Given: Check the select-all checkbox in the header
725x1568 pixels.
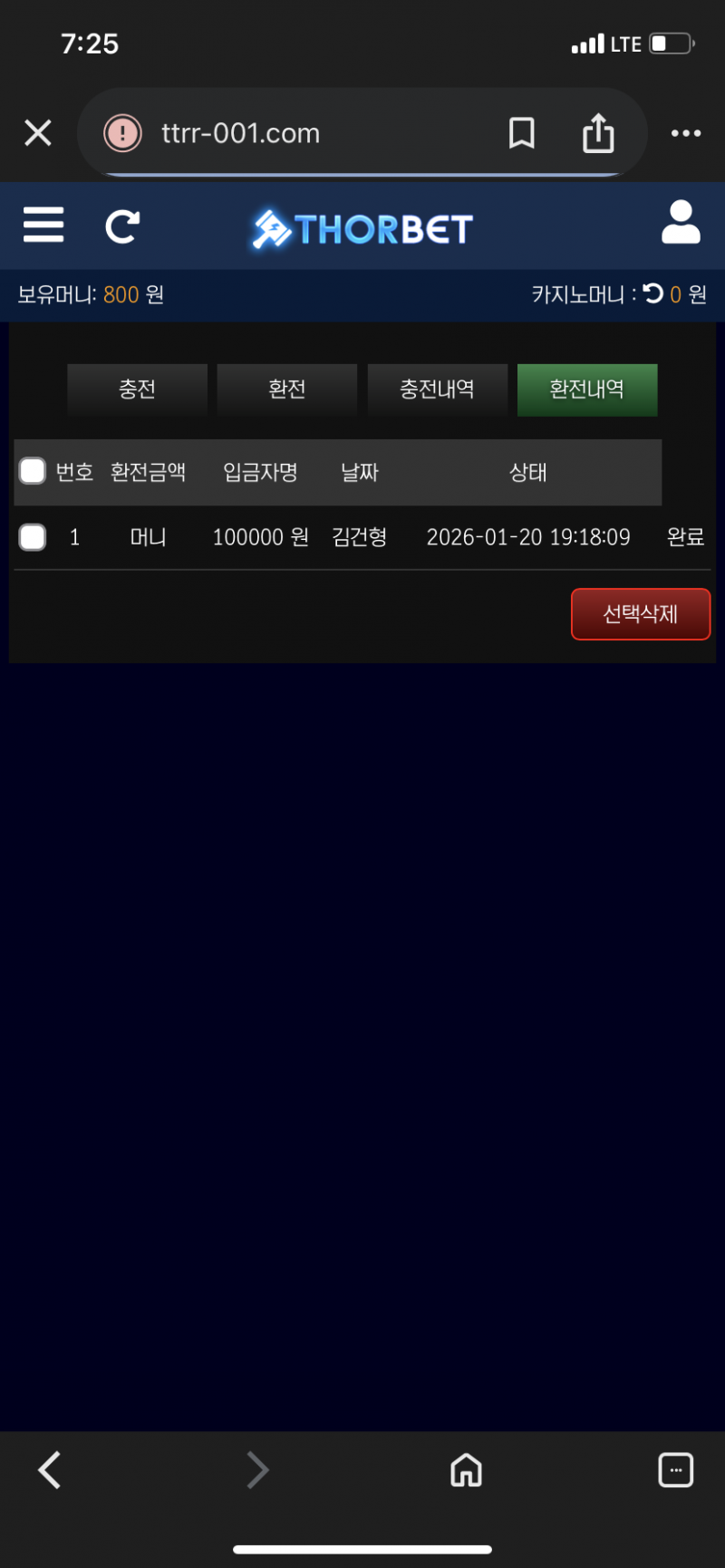Looking at the screenshot, I should click(x=33, y=471).
